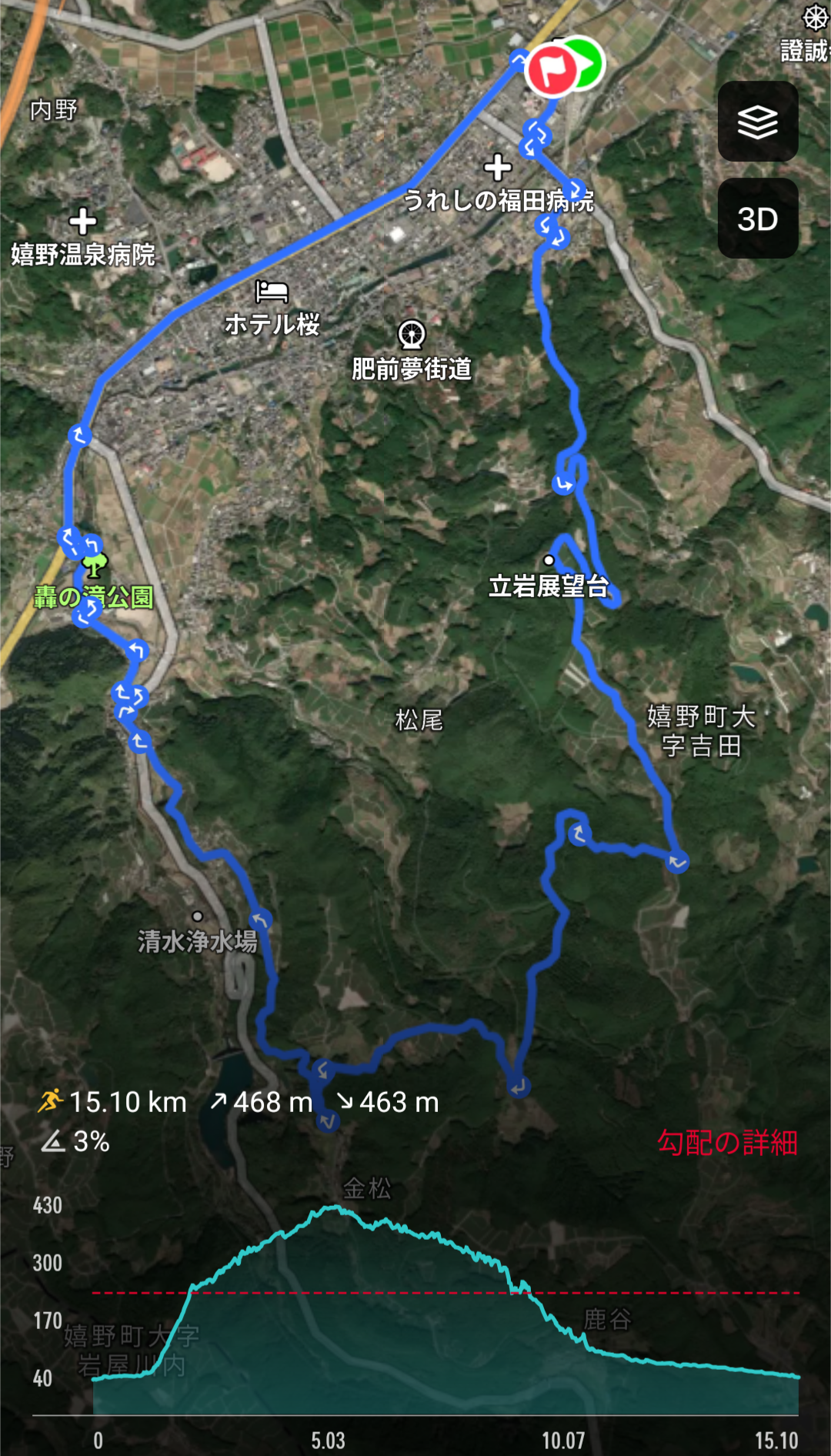The image size is (831, 1456).
Task: Select うれしの福田病院 hospital marker
Action: (x=498, y=167)
